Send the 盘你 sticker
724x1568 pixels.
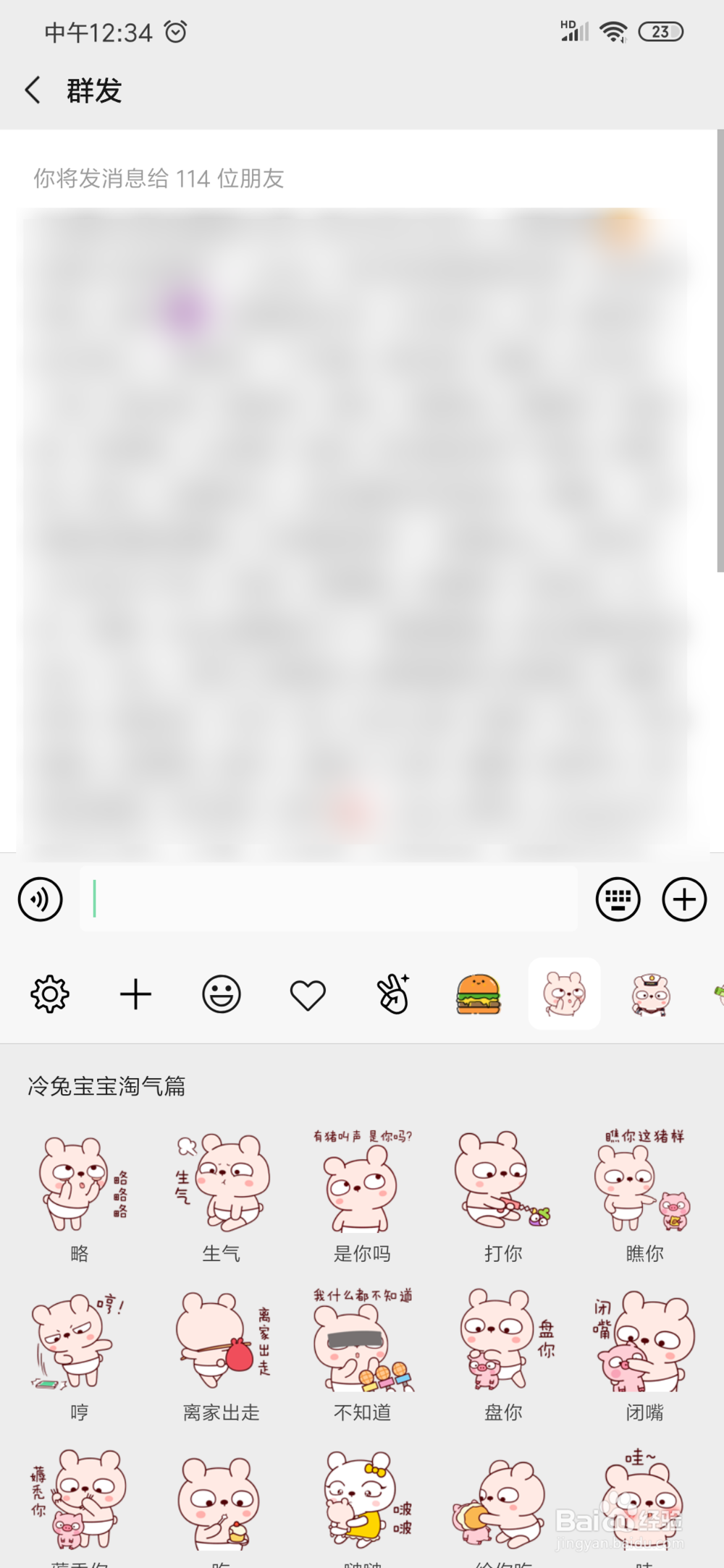click(503, 1342)
